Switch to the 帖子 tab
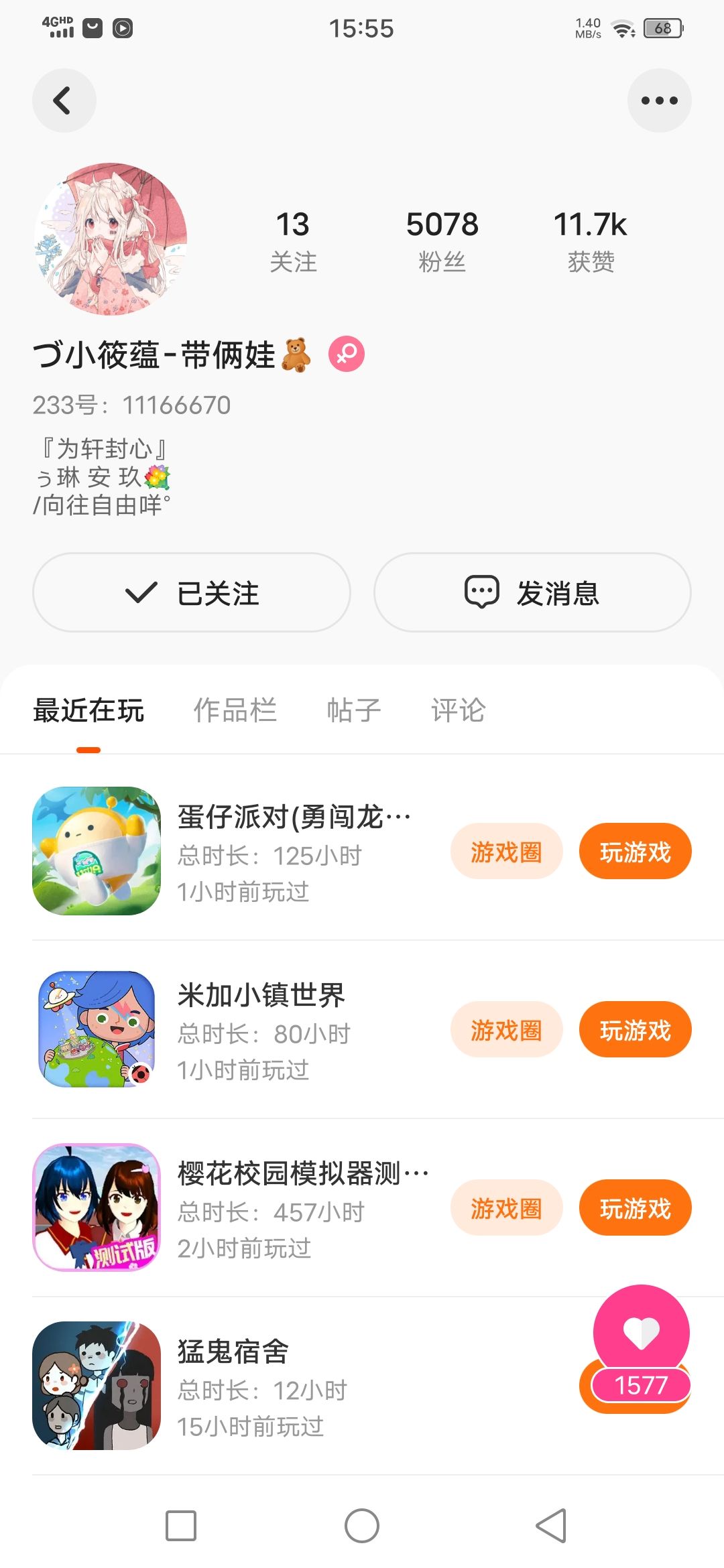The height and width of the screenshot is (1568, 724). pos(353,710)
